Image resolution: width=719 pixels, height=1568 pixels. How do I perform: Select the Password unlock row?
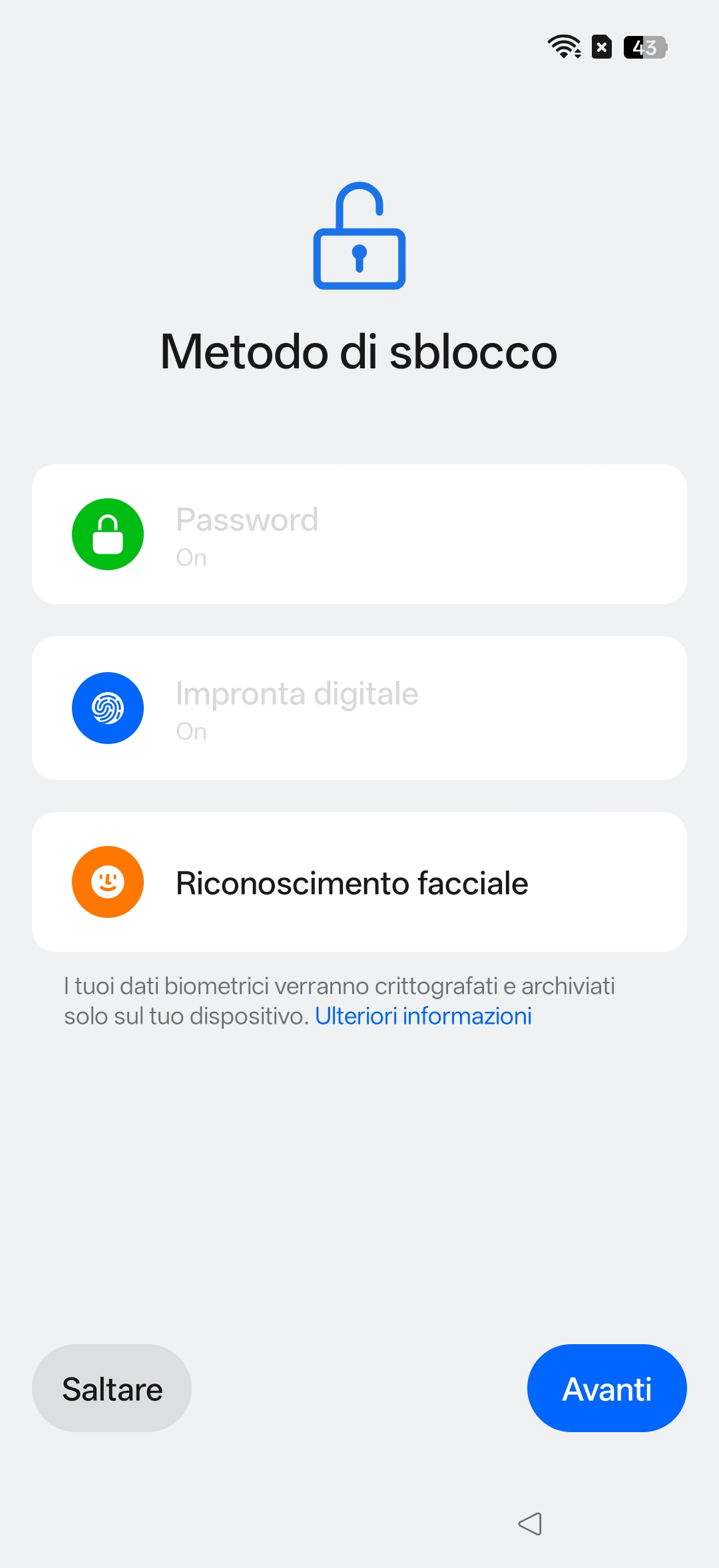point(359,534)
